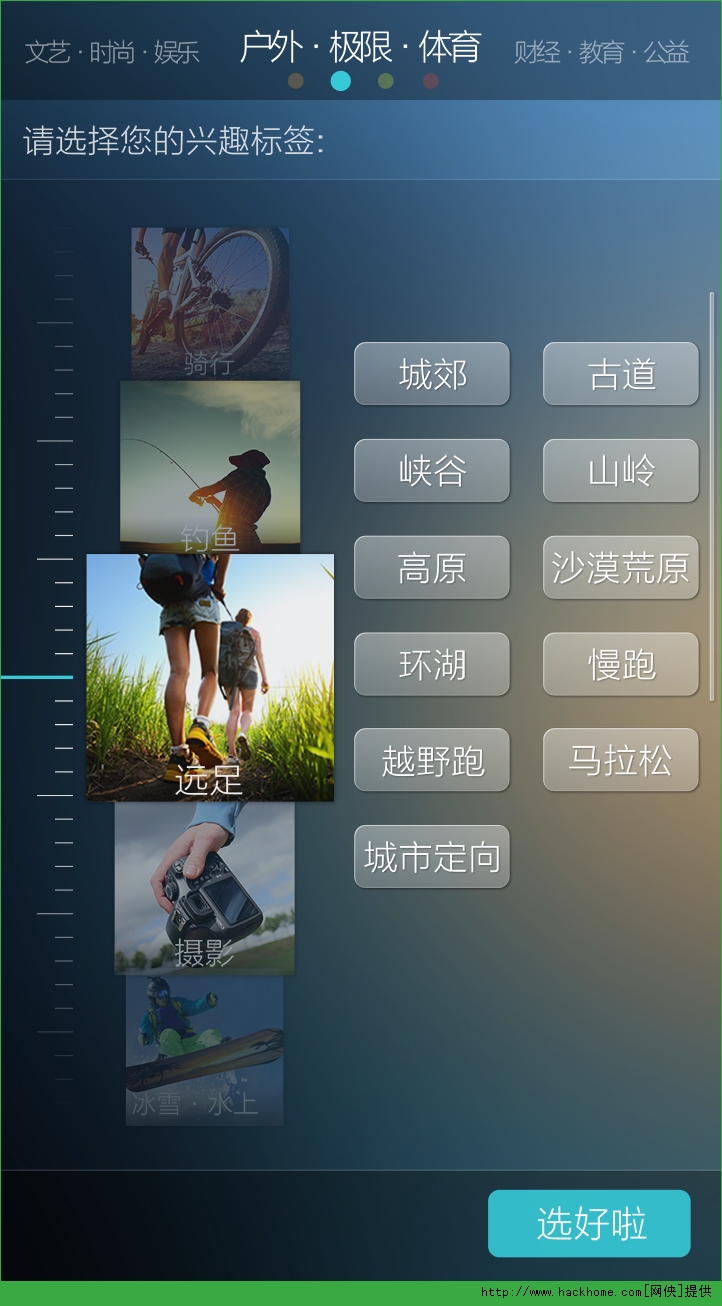
Task: Tap the first page indicator dot
Action: click(295, 81)
